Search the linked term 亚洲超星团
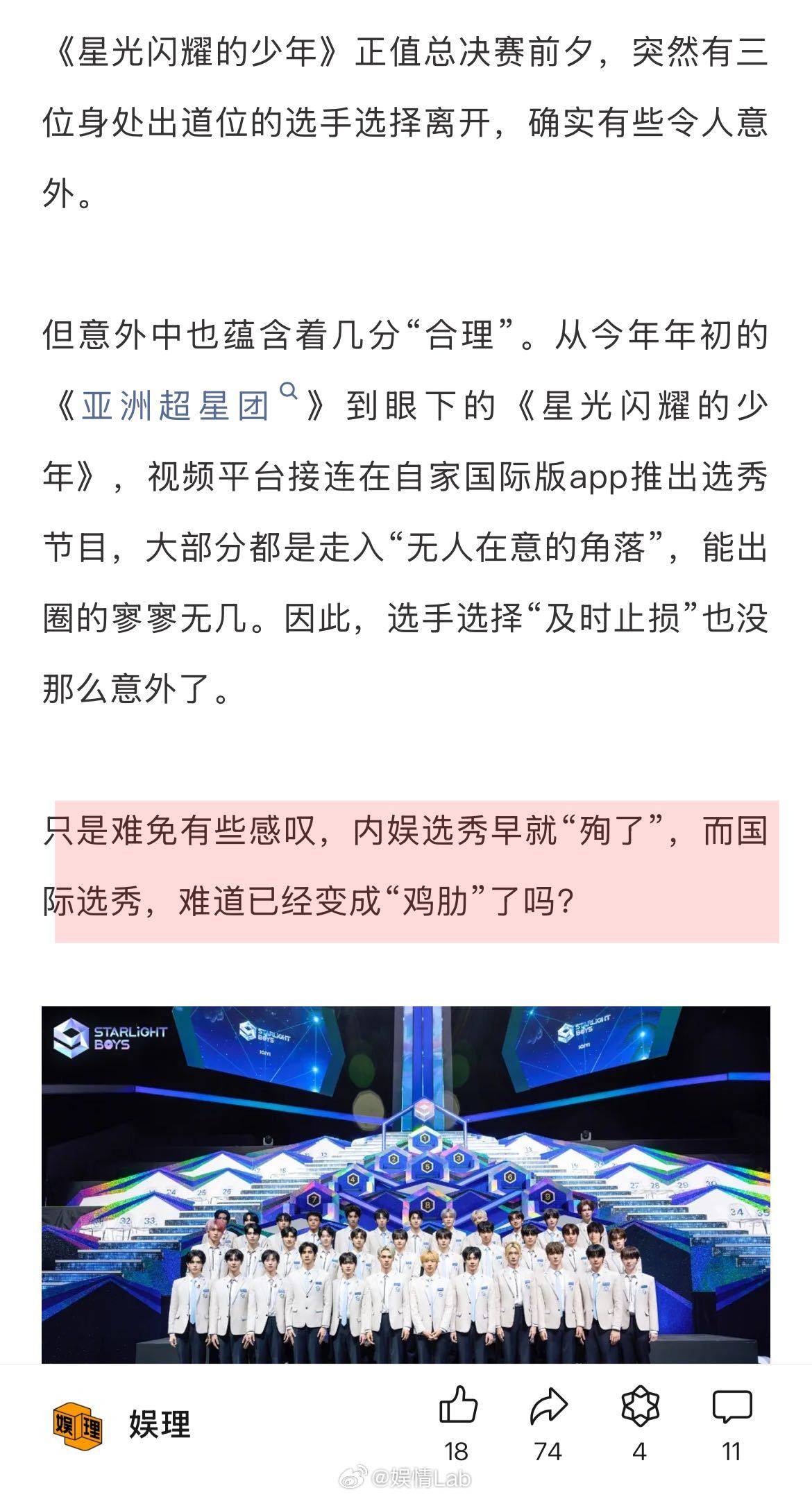Screen dimensions: 812x1497 pyautogui.click(x=177, y=406)
